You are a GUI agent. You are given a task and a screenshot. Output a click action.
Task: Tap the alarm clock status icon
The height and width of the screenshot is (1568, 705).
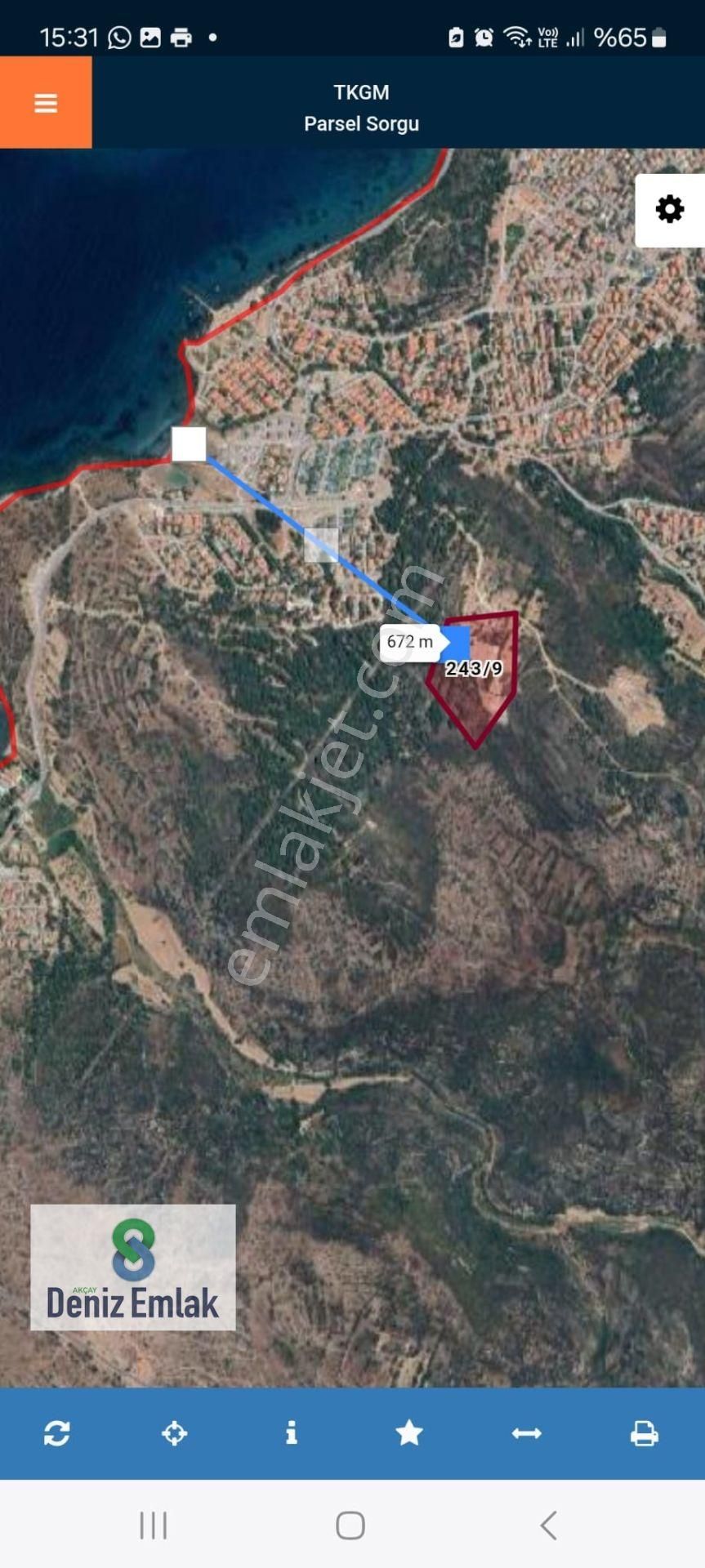[x=484, y=37]
